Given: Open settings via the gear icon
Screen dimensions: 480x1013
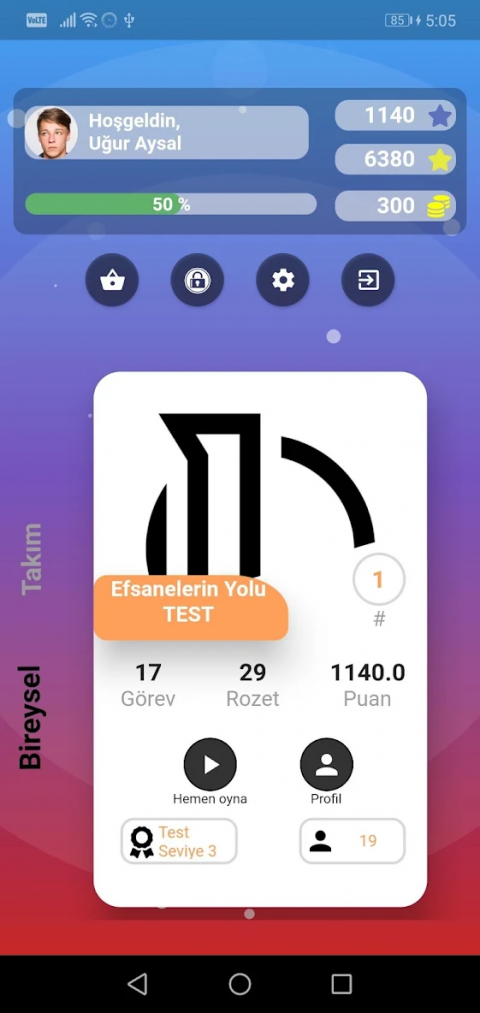Looking at the screenshot, I should point(282,280).
